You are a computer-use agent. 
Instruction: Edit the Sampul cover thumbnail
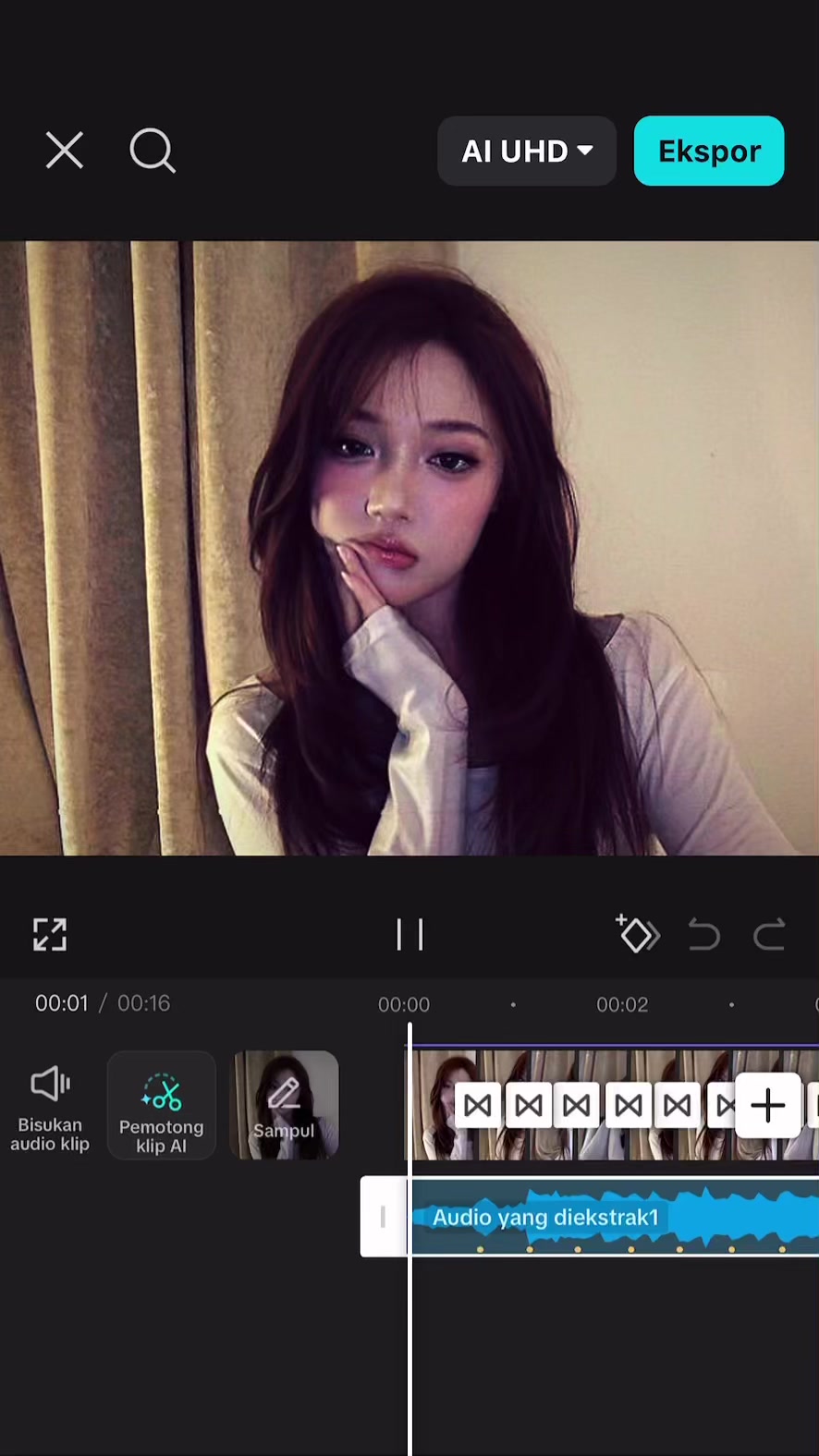pos(285,1105)
